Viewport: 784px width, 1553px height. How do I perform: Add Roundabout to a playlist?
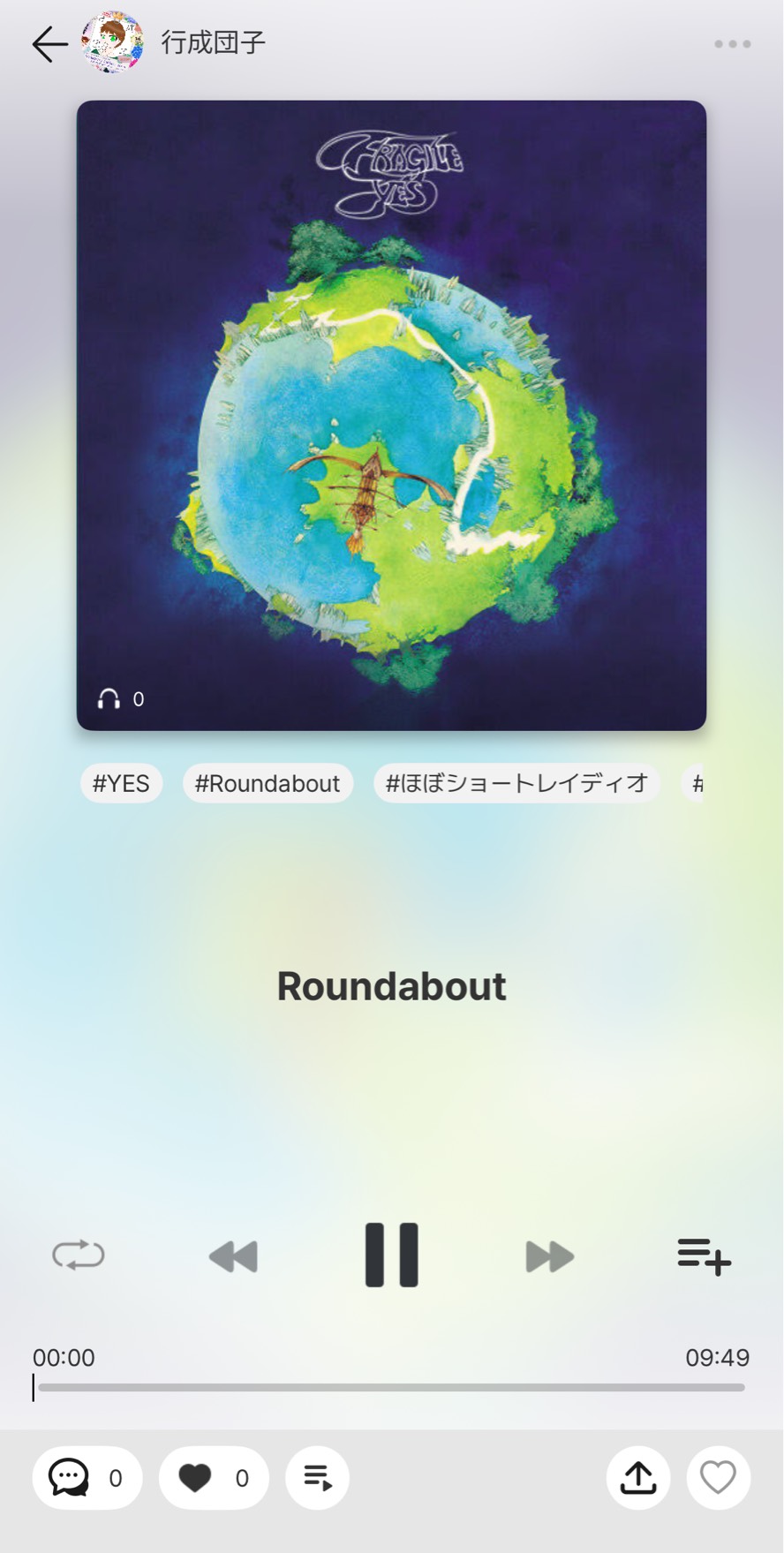tap(704, 1255)
